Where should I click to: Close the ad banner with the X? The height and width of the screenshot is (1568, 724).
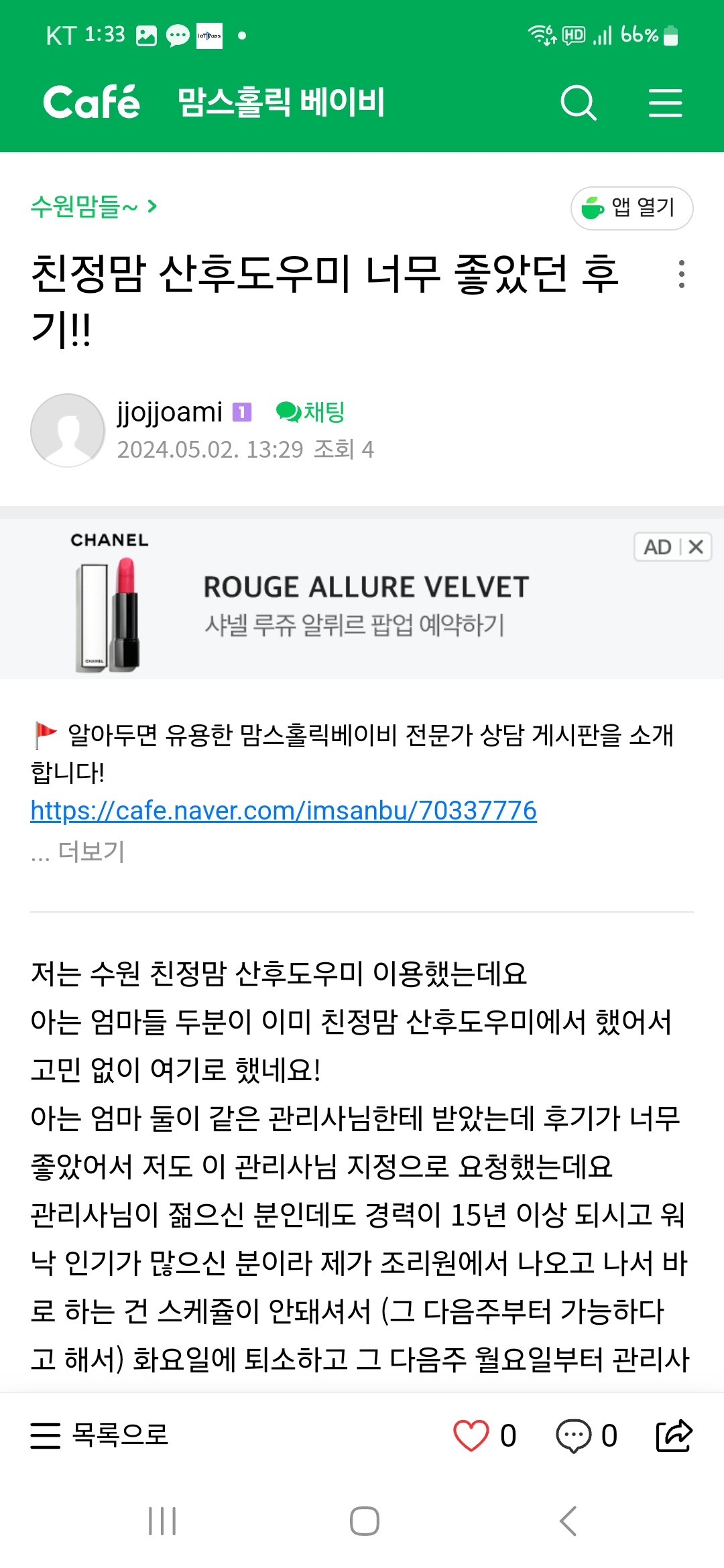coord(696,547)
